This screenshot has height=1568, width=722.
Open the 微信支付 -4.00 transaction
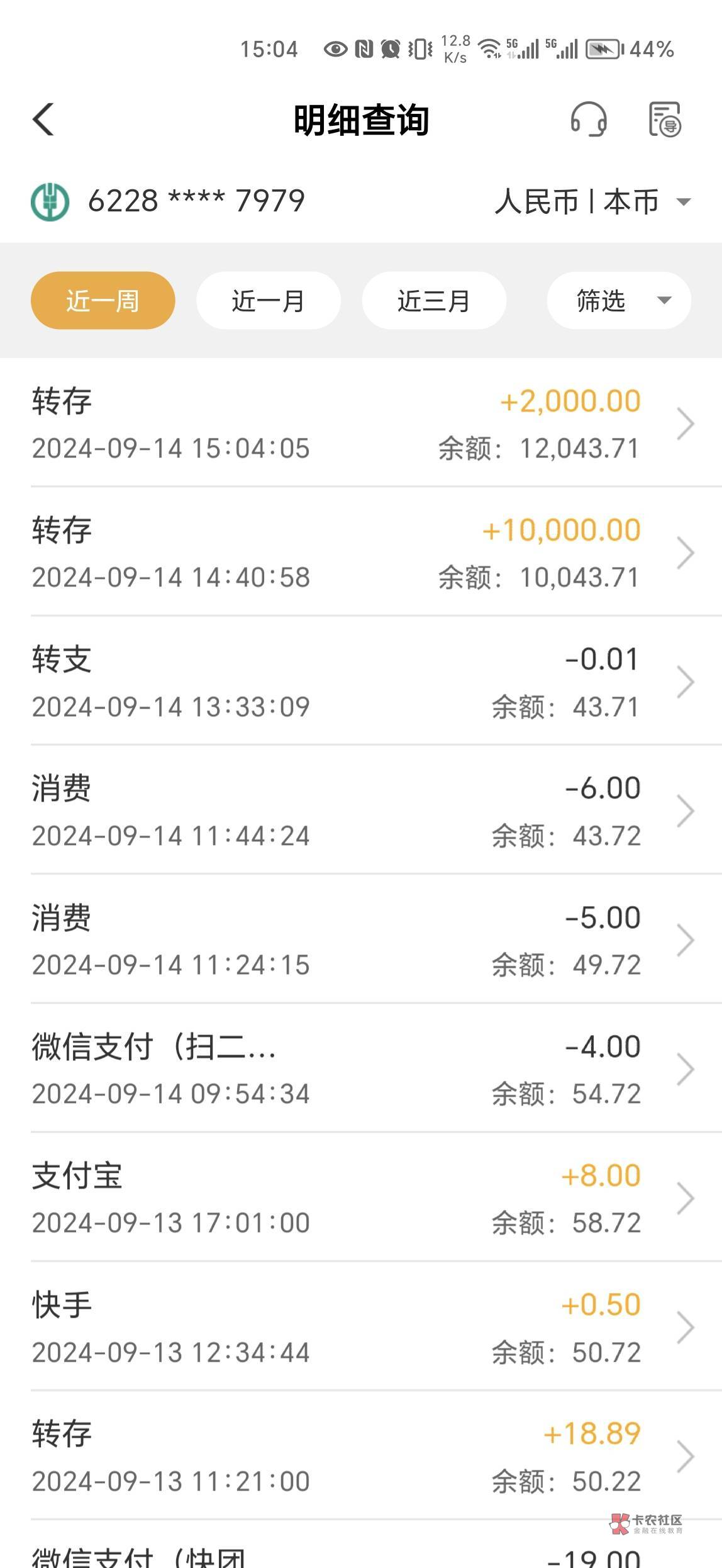(361, 1070)
